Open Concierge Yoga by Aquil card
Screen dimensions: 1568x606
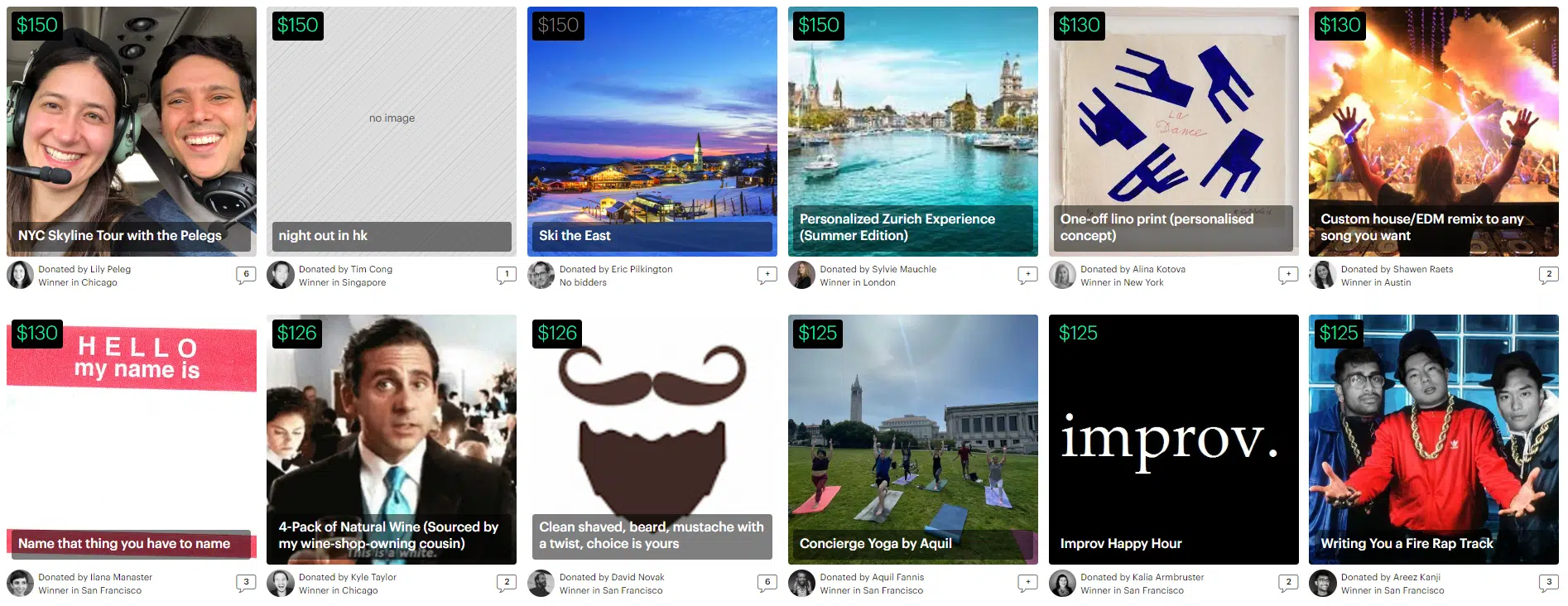click(x=912, y=439)
